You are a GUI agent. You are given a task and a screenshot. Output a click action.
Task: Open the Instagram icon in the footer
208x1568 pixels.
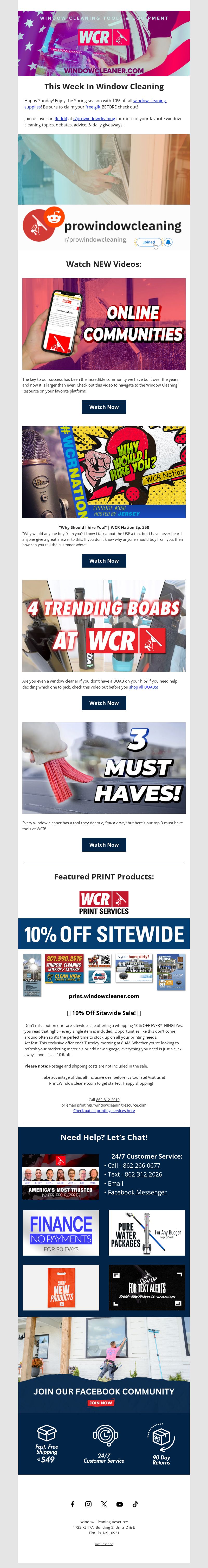click(88, 1504)
